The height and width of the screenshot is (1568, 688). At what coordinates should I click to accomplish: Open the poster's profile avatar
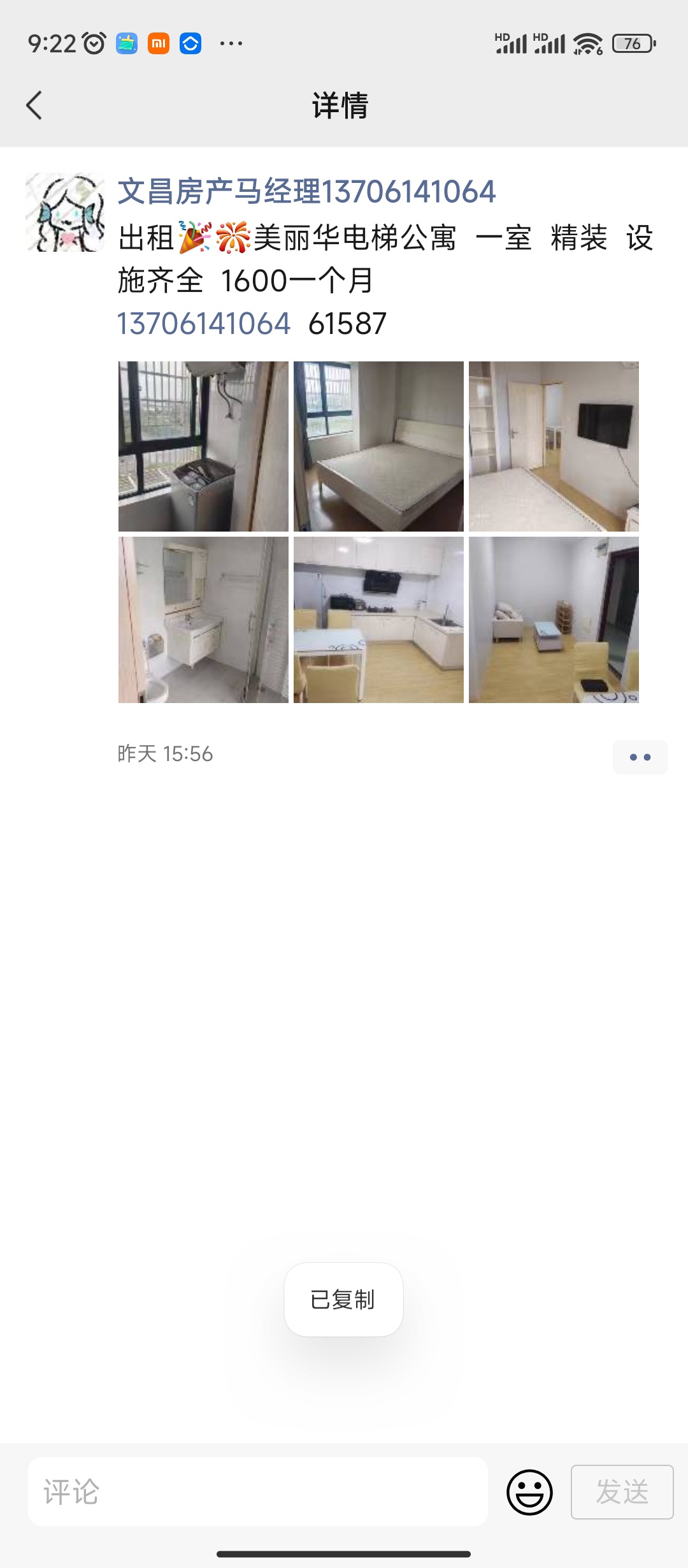(65, 212)
